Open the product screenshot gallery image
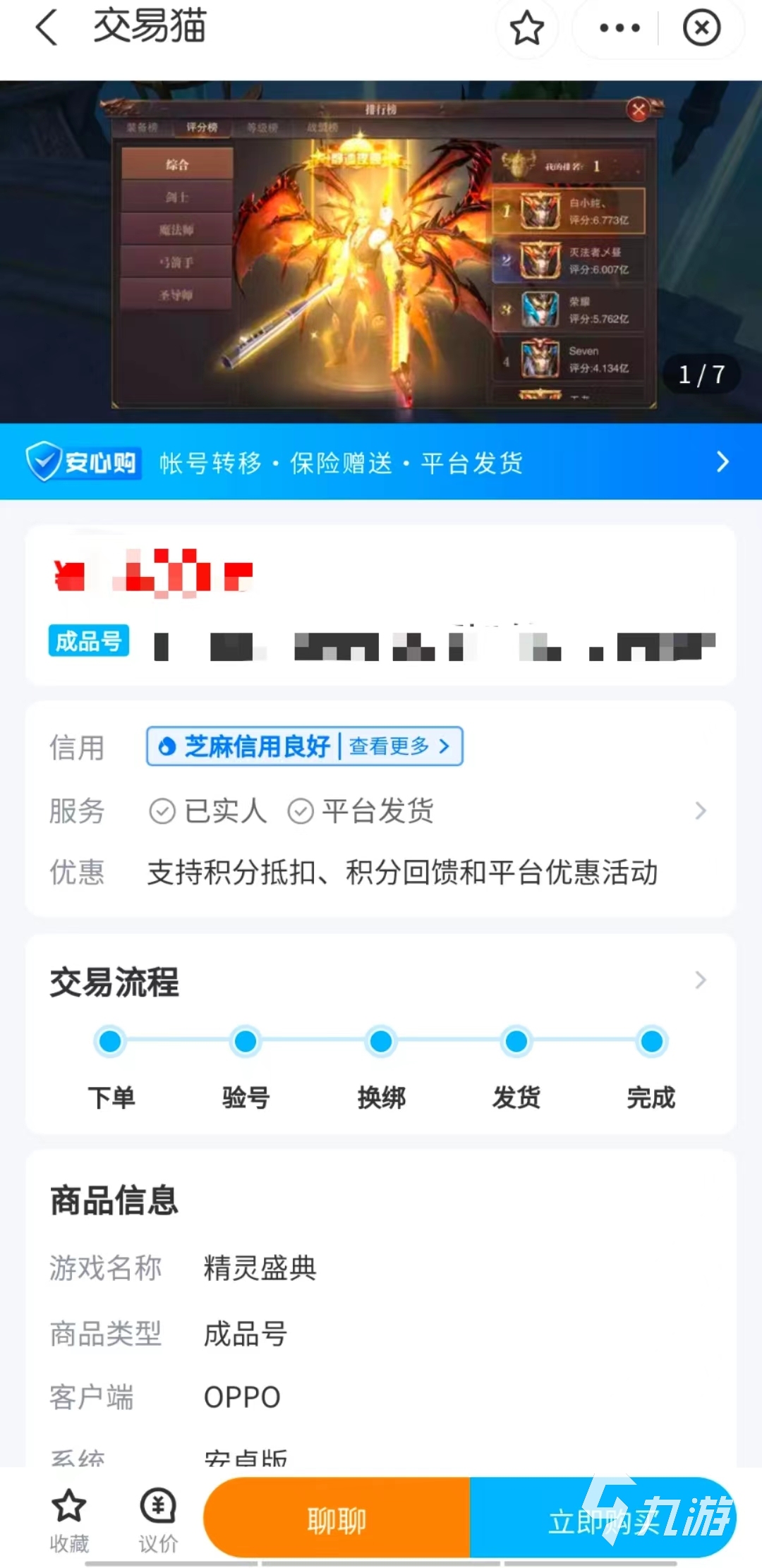 click(381, 252)
